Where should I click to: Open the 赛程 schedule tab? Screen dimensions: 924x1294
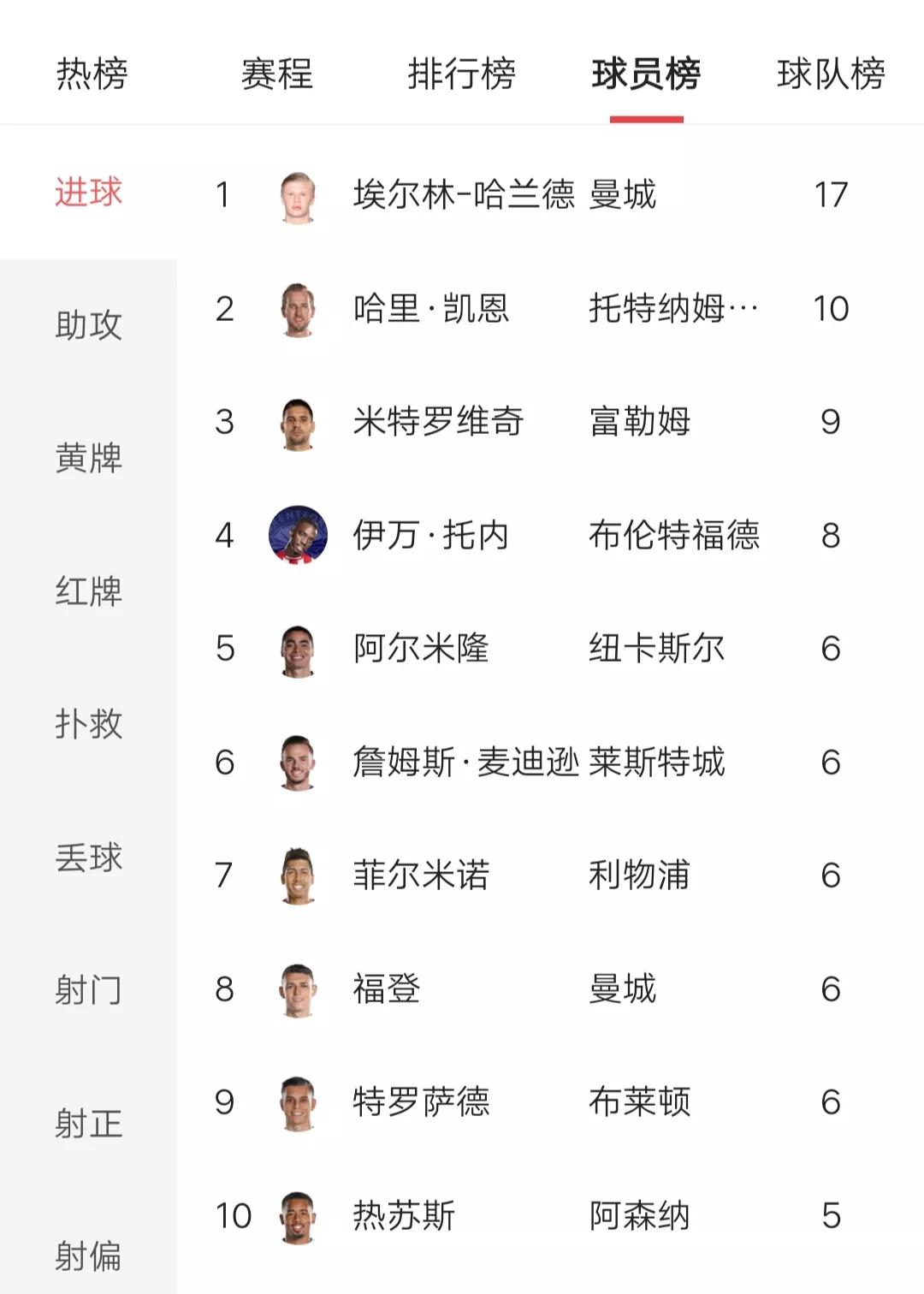(276, 74)
